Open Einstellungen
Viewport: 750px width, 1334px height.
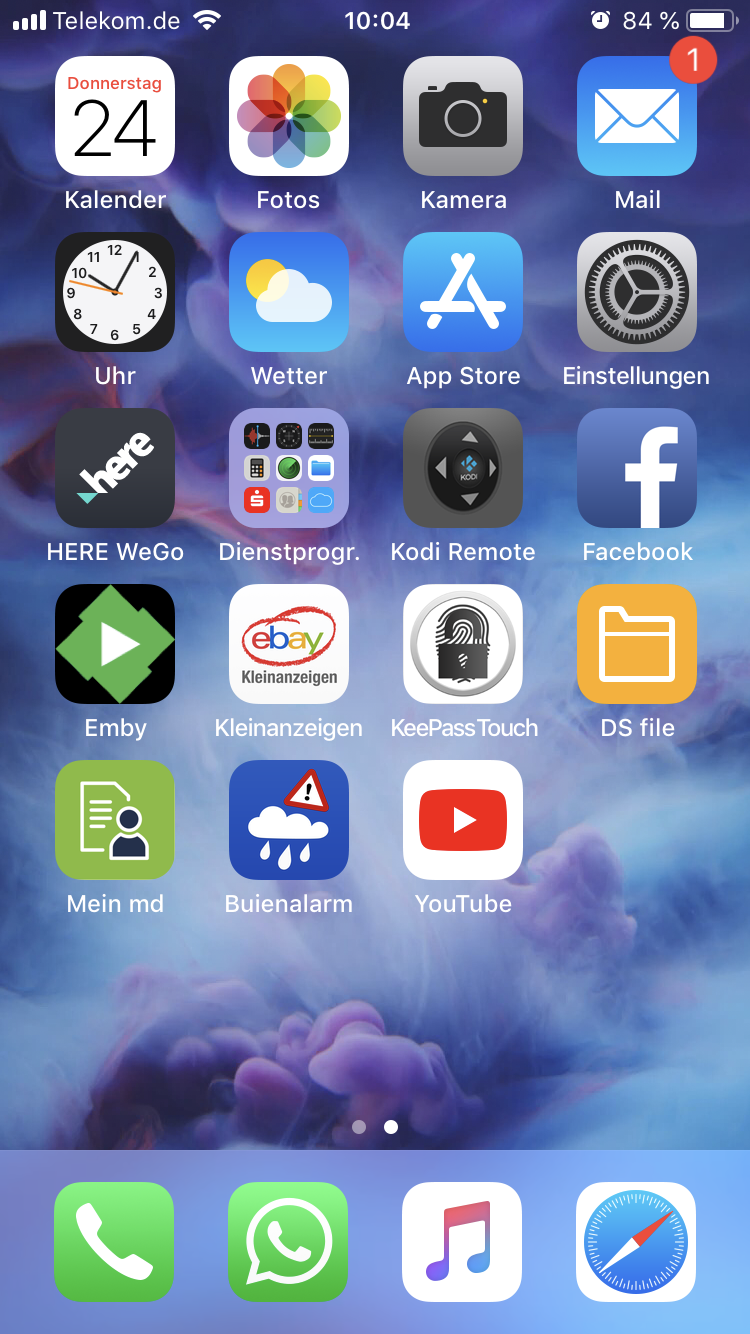tap(637, 292)
